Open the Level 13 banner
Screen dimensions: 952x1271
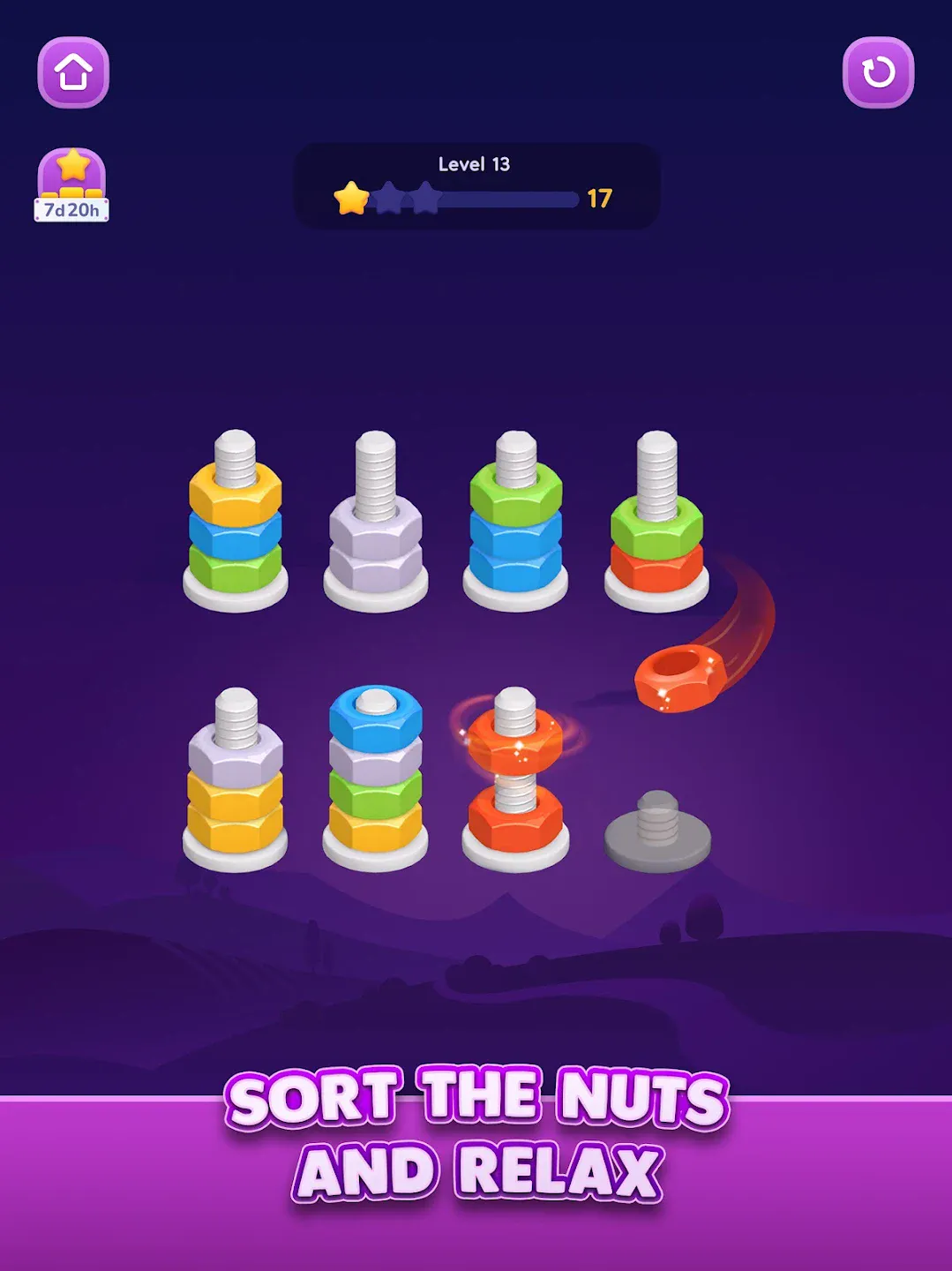pos(476,162)
